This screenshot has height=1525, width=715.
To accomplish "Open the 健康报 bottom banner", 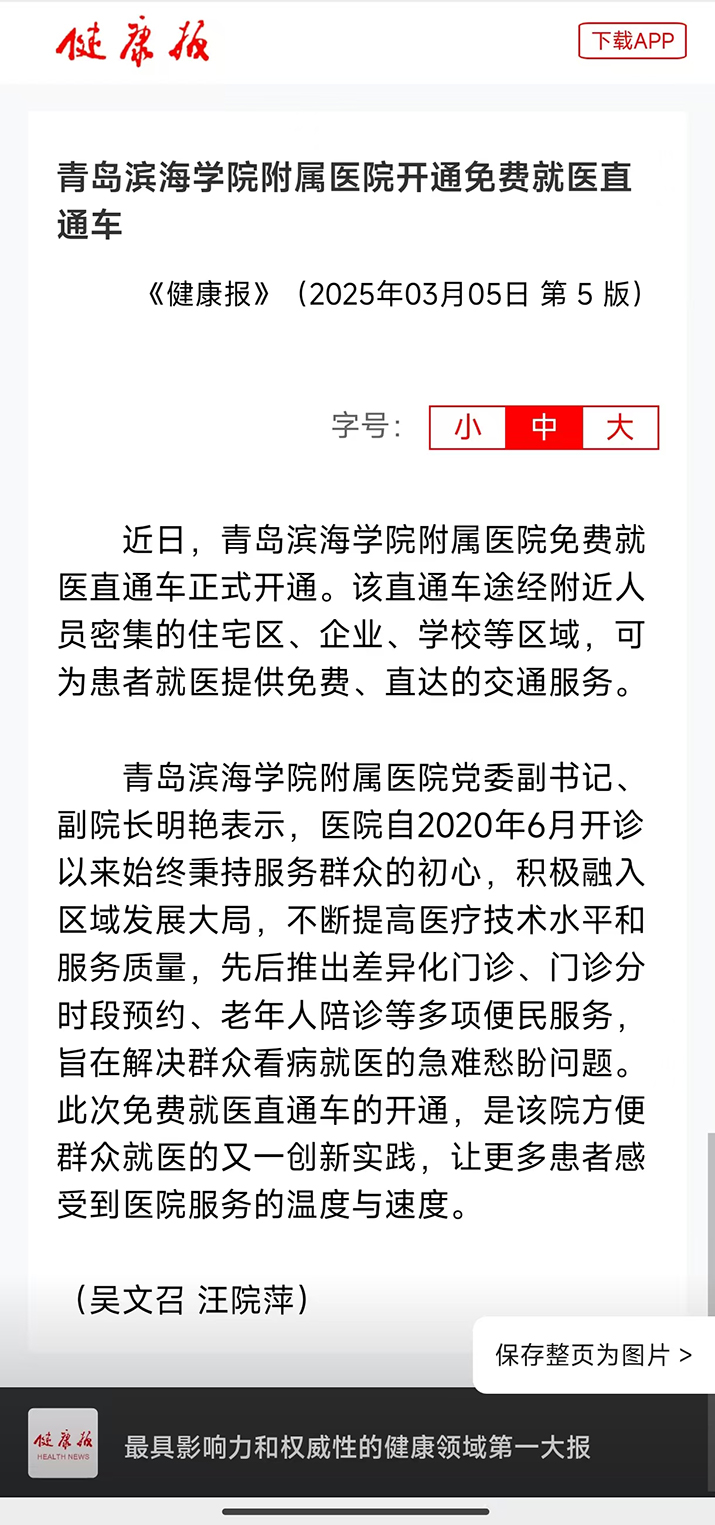I will (x=357, y=1444).
